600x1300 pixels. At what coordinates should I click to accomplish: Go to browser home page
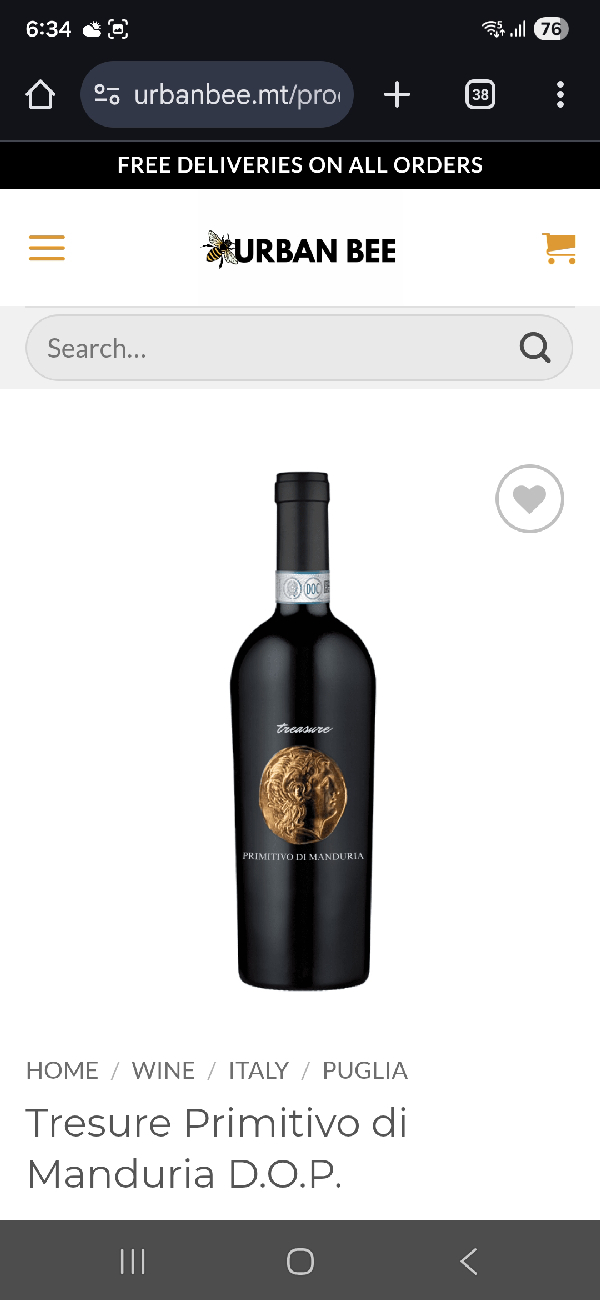coord(40,95)
